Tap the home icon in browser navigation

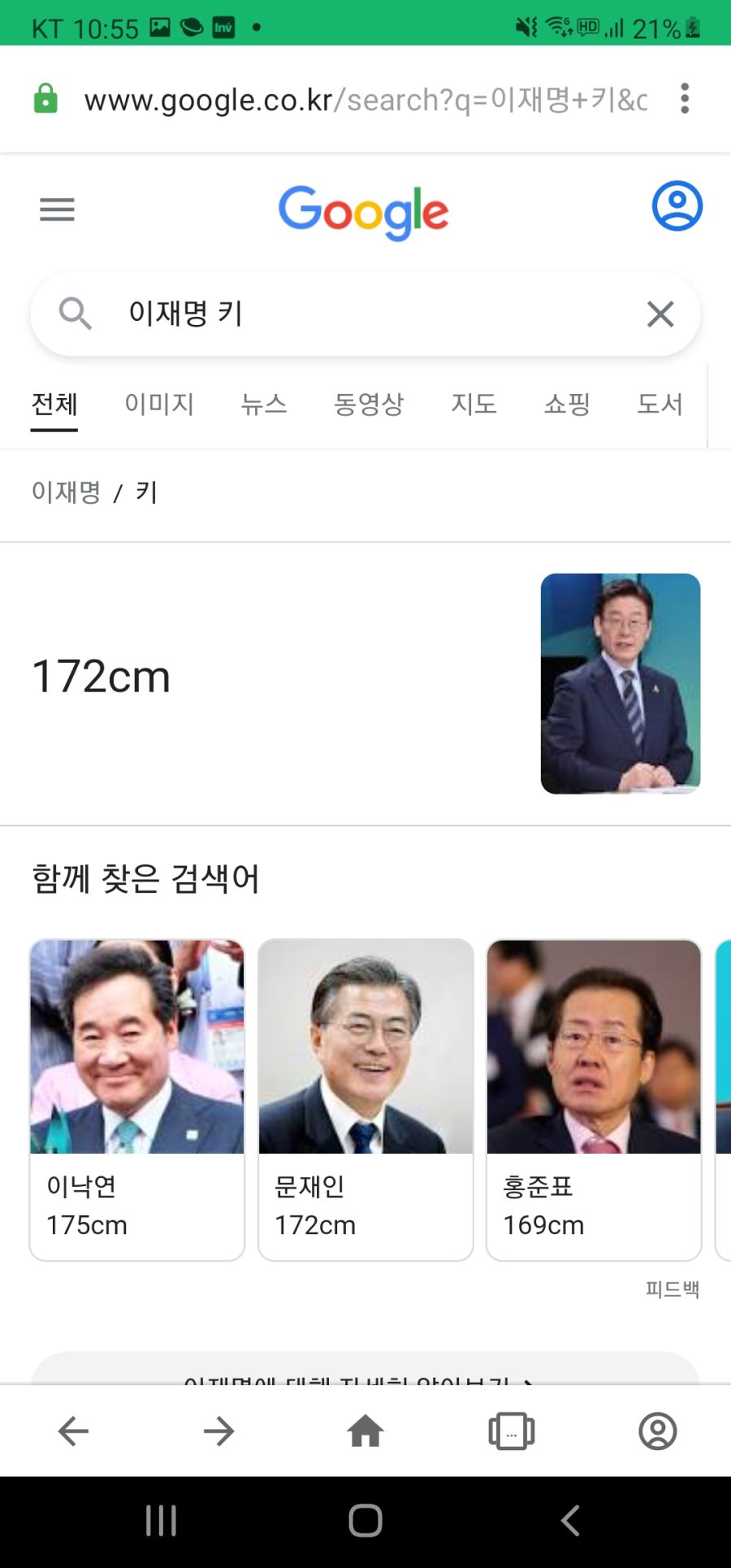click(x=365, y=1431)
